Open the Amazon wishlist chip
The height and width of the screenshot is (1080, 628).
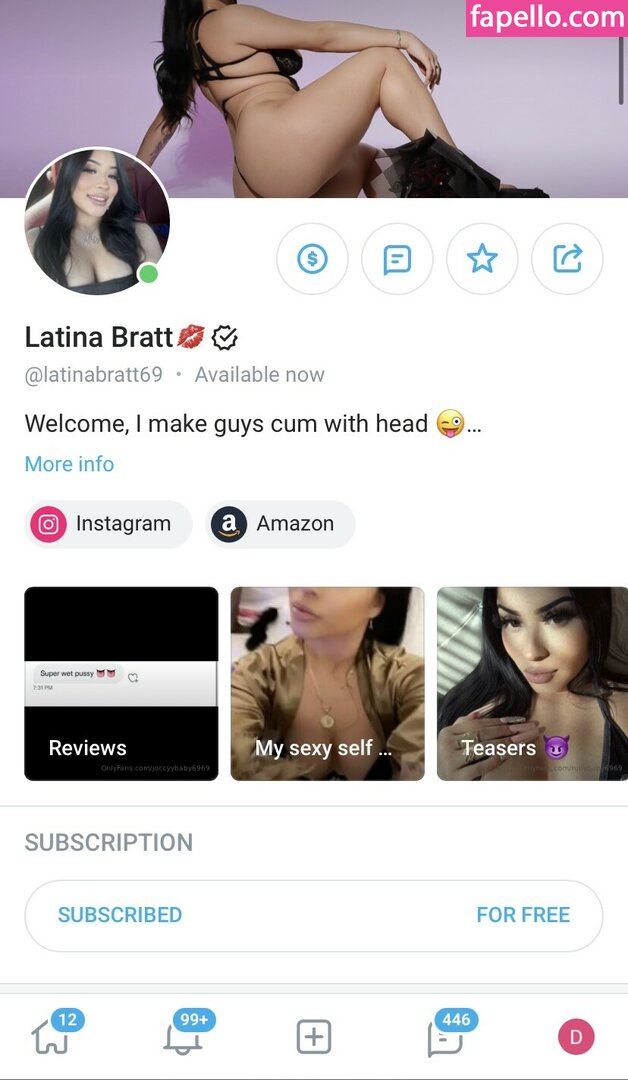pyautogui.click(x=280, y=524)
